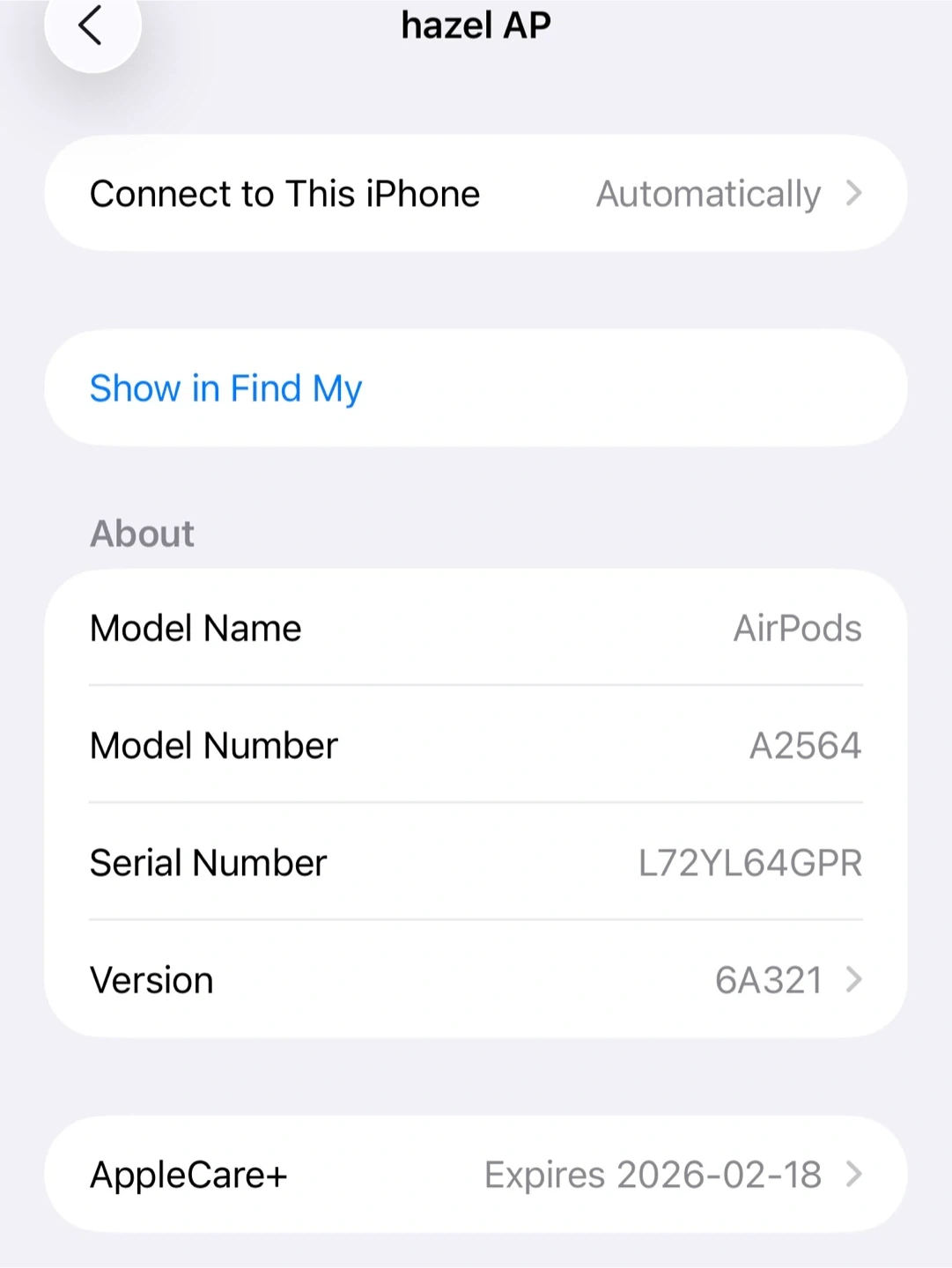The width and height of the screenshot is (952, 1268).
Task: Go back from hazel AP settings
Action: pos(92,26)
